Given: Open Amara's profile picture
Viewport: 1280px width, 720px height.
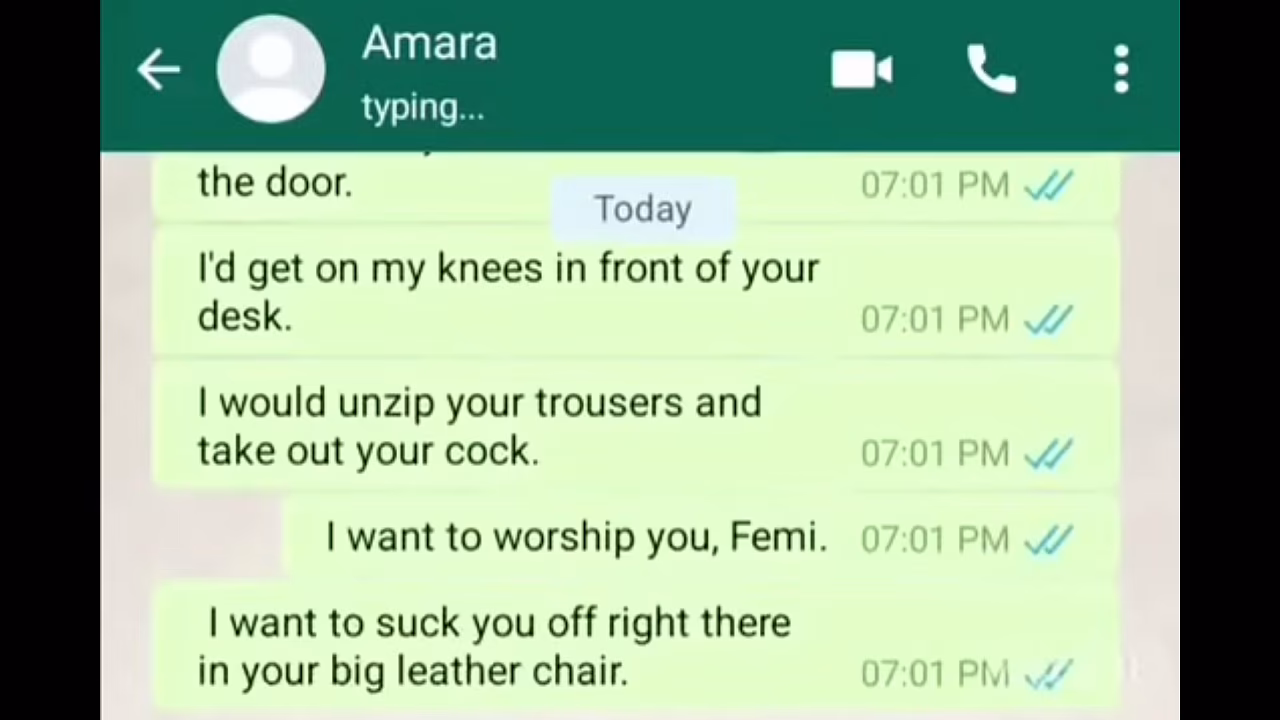Looking at the screenshot, I should tap(271, 70).
